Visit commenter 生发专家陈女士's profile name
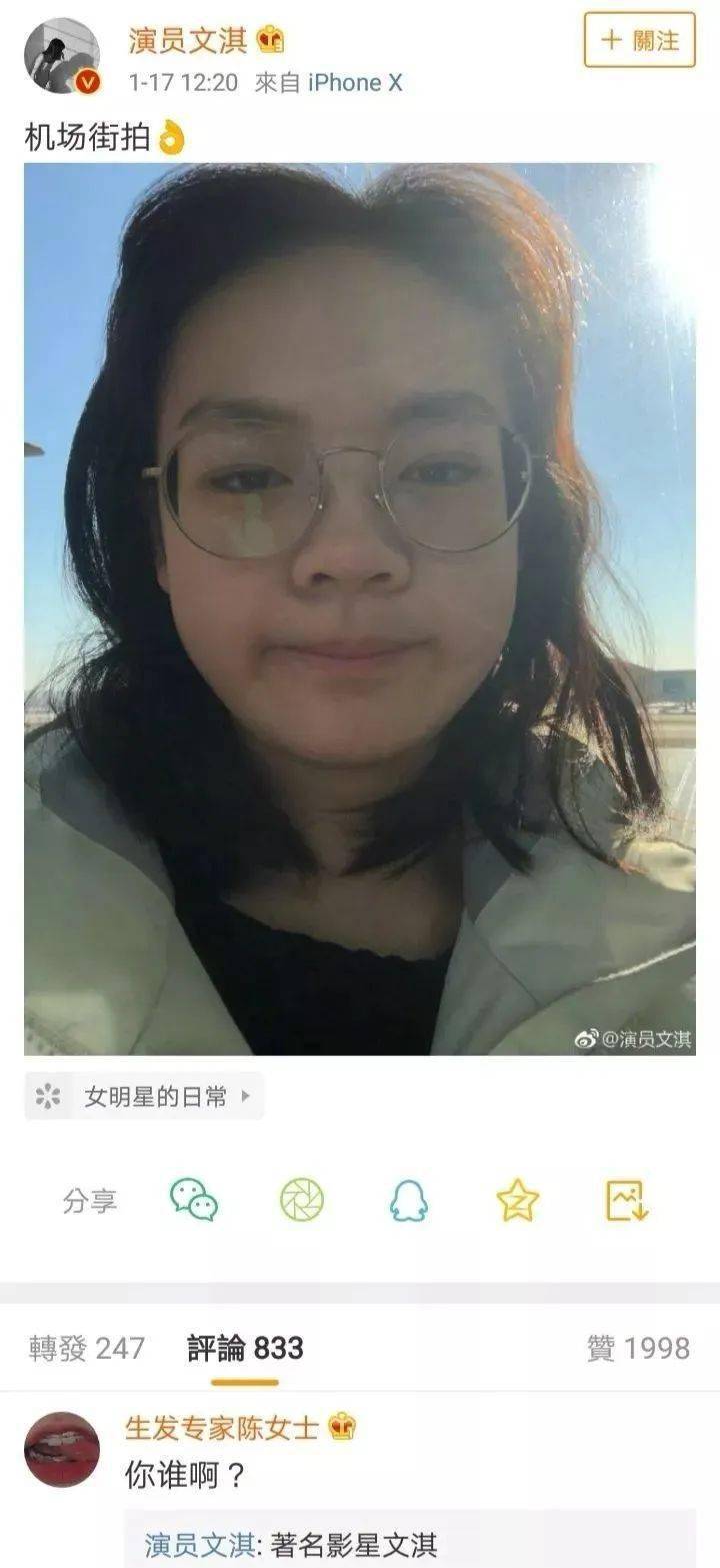This screenshot has width=720, height=1568. pos(221,1427)
